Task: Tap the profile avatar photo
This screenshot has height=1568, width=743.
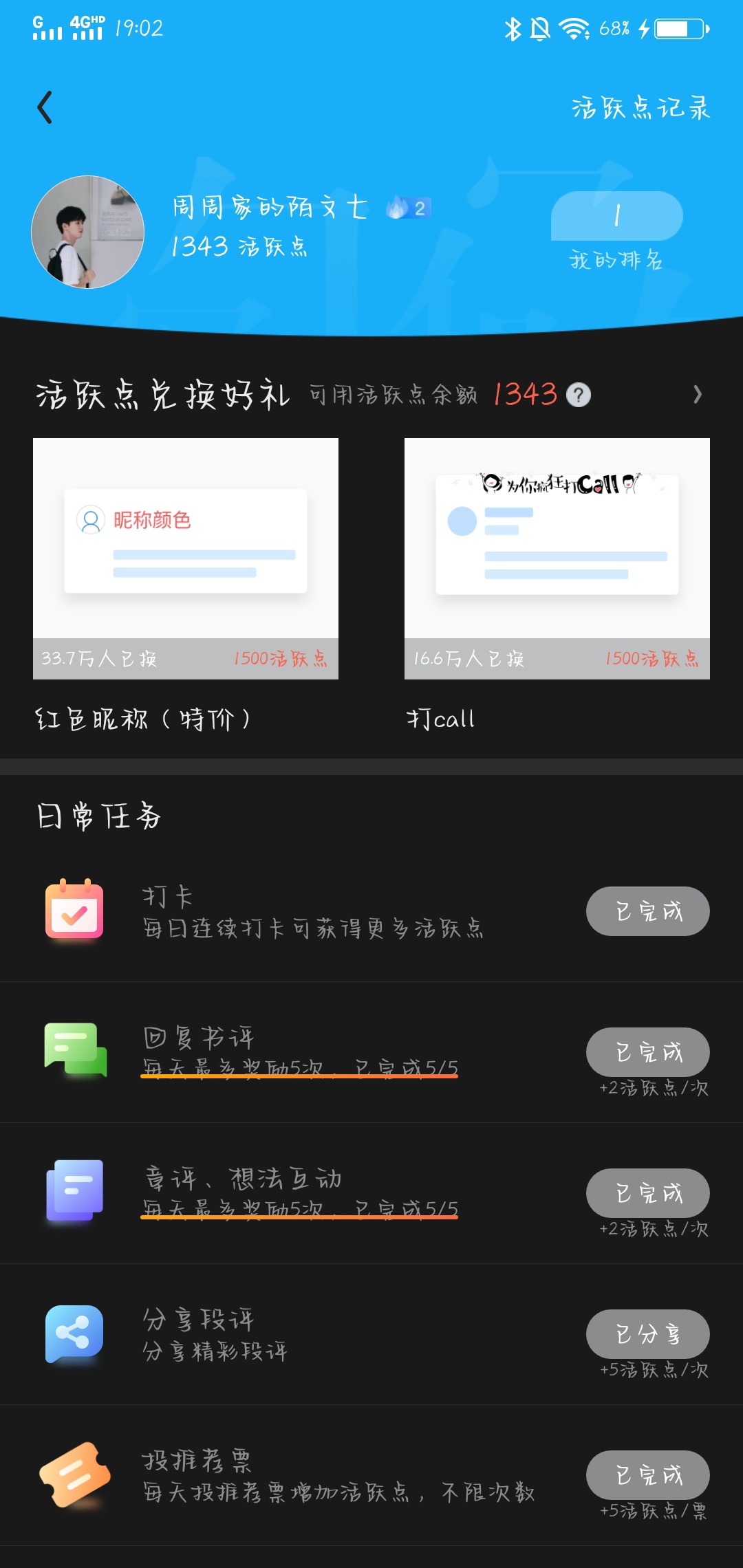Action: click(88, 232)
